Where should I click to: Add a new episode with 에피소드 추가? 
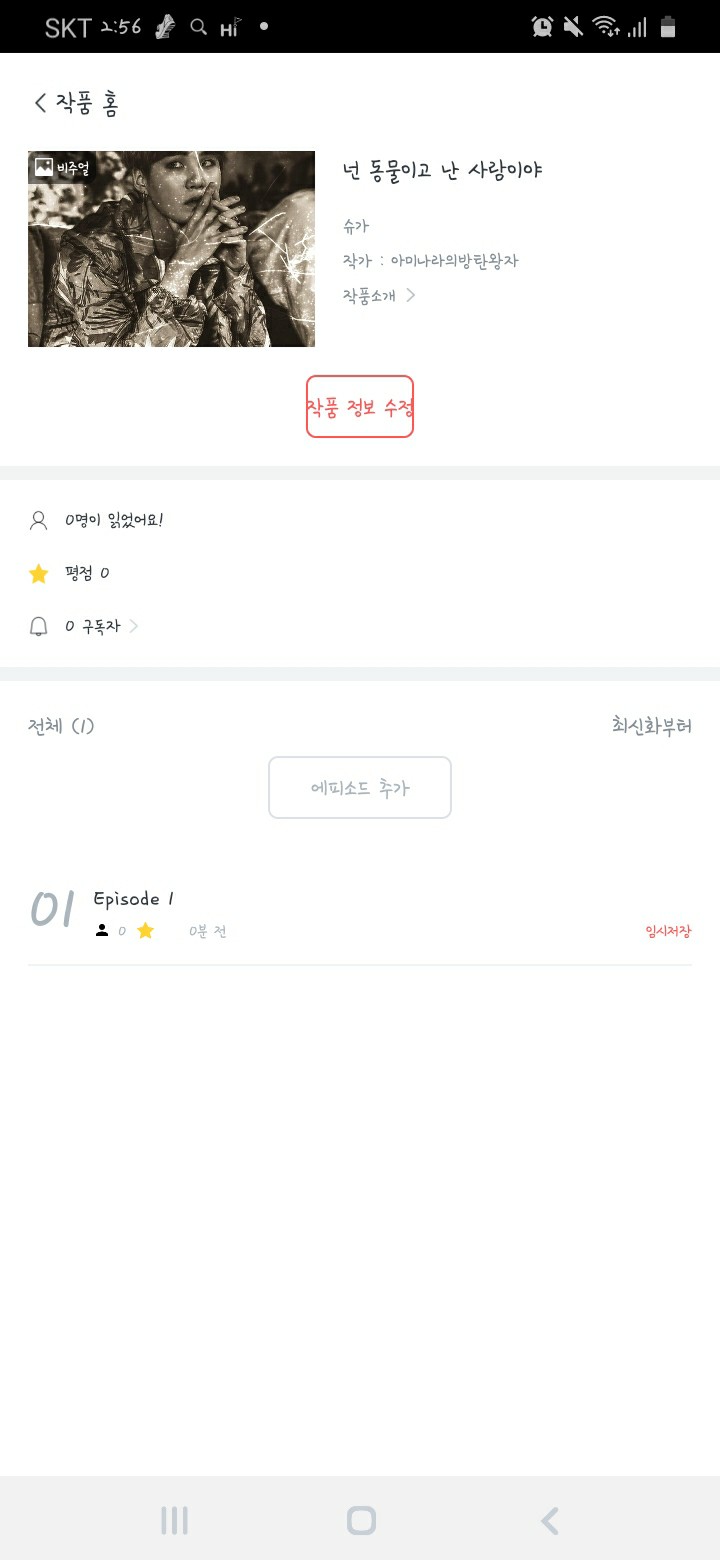[360, 788]
